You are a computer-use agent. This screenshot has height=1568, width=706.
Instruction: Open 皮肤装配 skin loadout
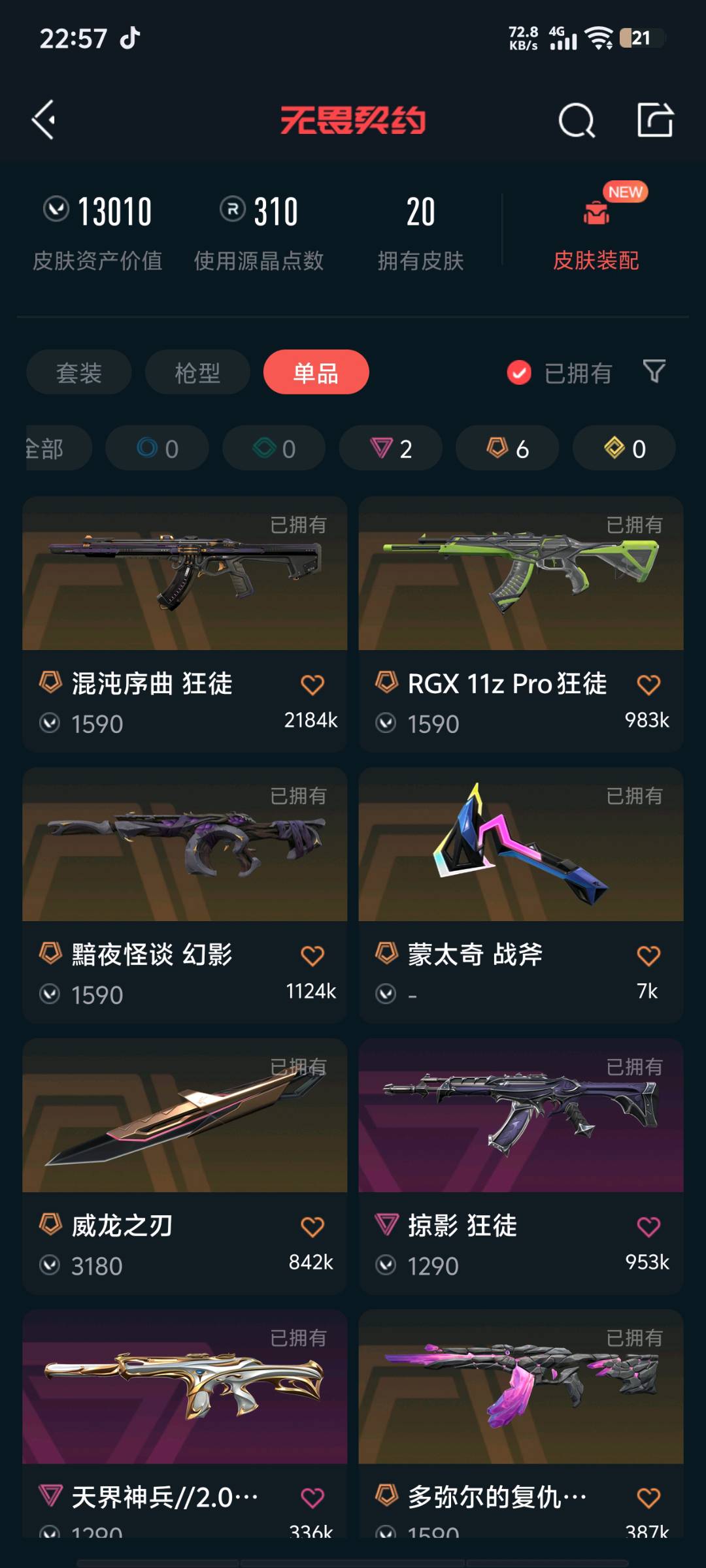[x=596, y=235]
